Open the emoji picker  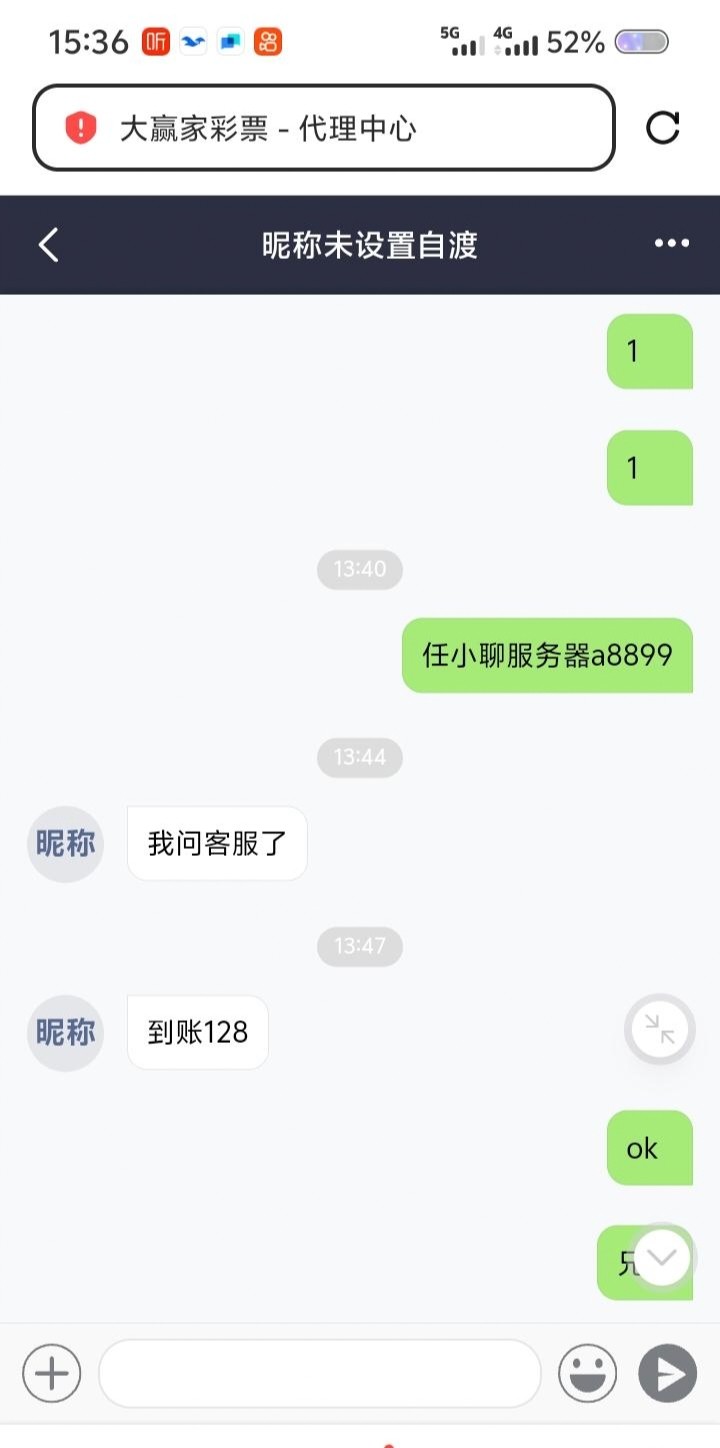point(587,1373)
